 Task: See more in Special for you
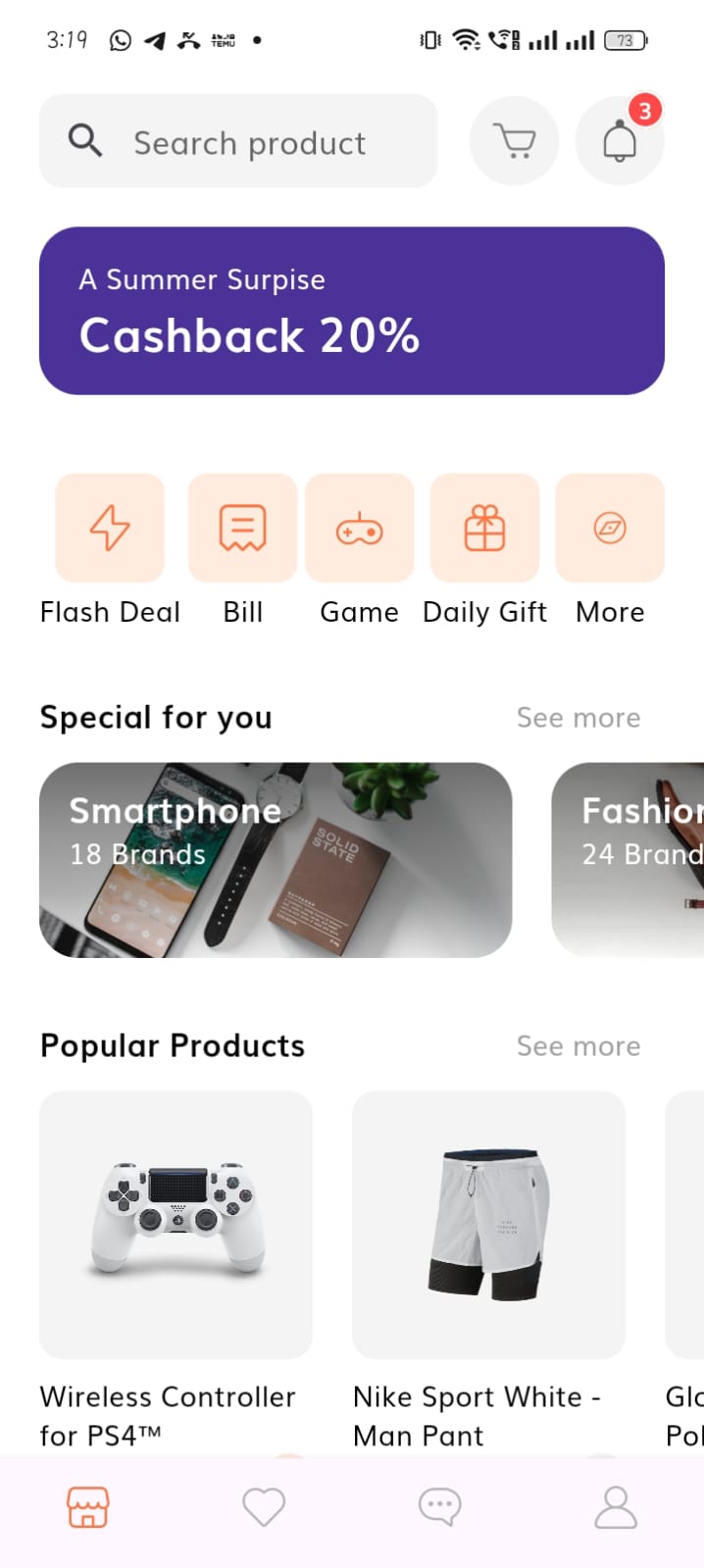(x=578, y=718)
